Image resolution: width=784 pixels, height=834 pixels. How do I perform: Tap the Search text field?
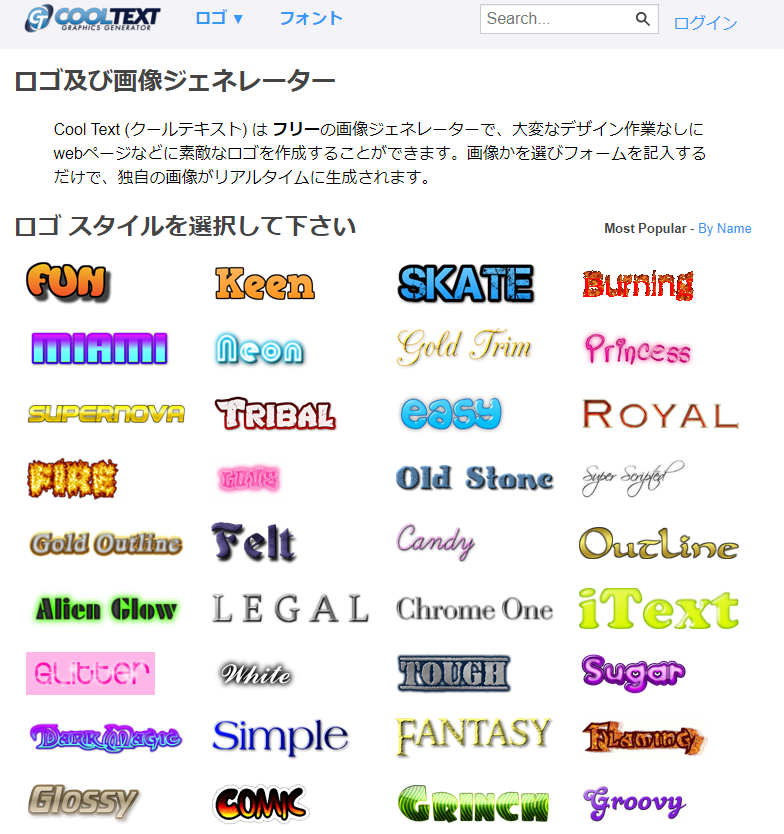coord(555,18)
